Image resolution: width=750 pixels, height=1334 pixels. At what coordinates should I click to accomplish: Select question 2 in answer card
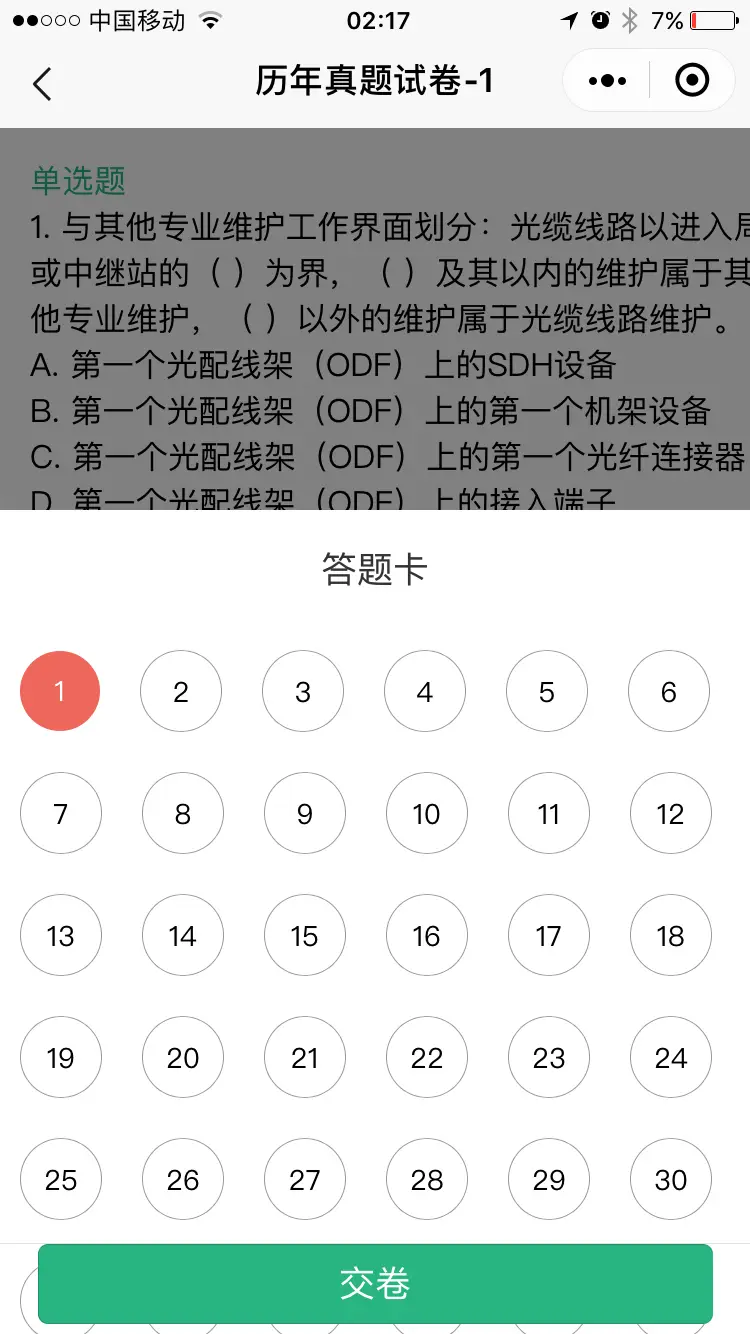[x=181, y=691]
